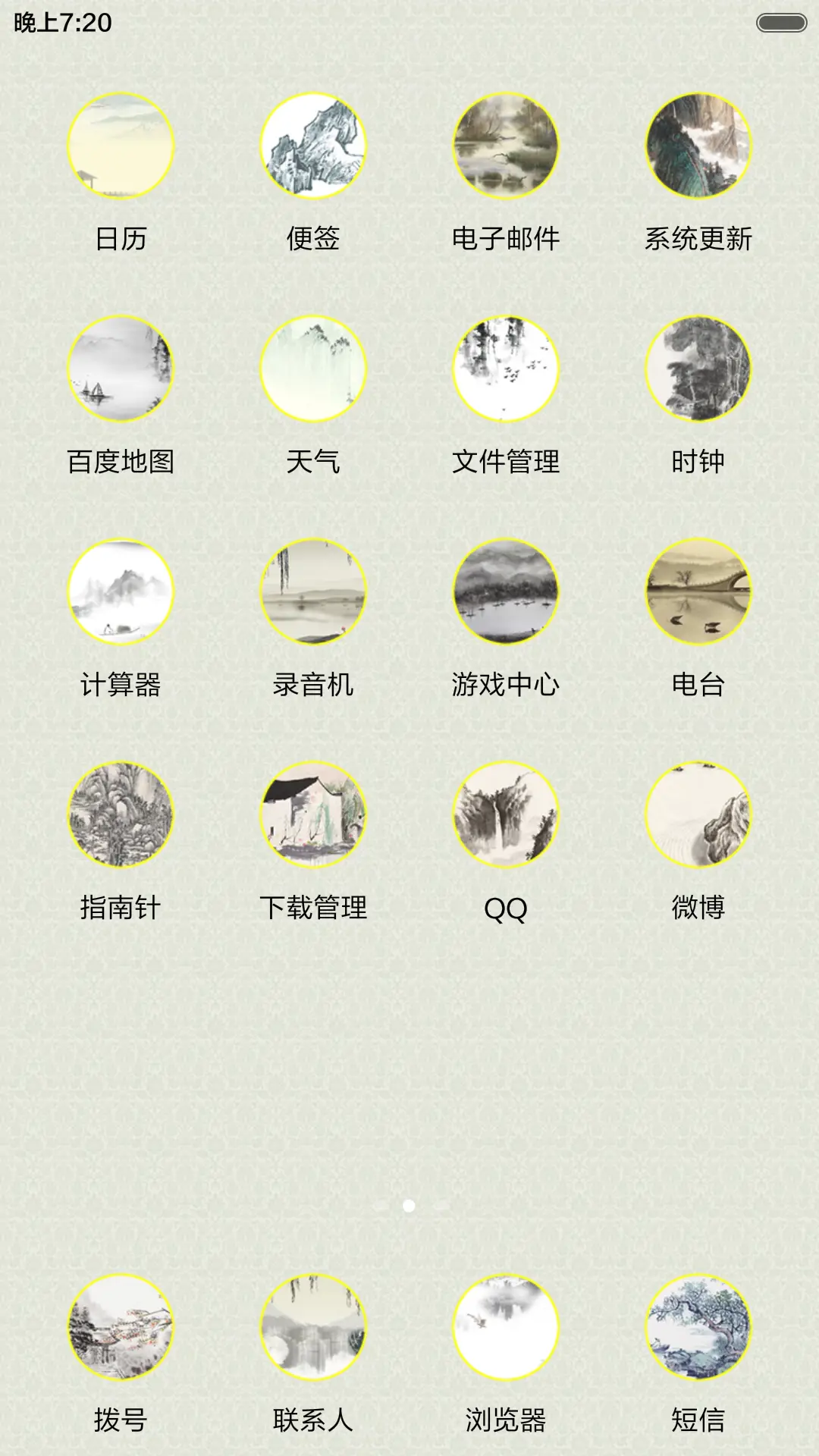Open the 计算器 calculator

coord(121,593)
